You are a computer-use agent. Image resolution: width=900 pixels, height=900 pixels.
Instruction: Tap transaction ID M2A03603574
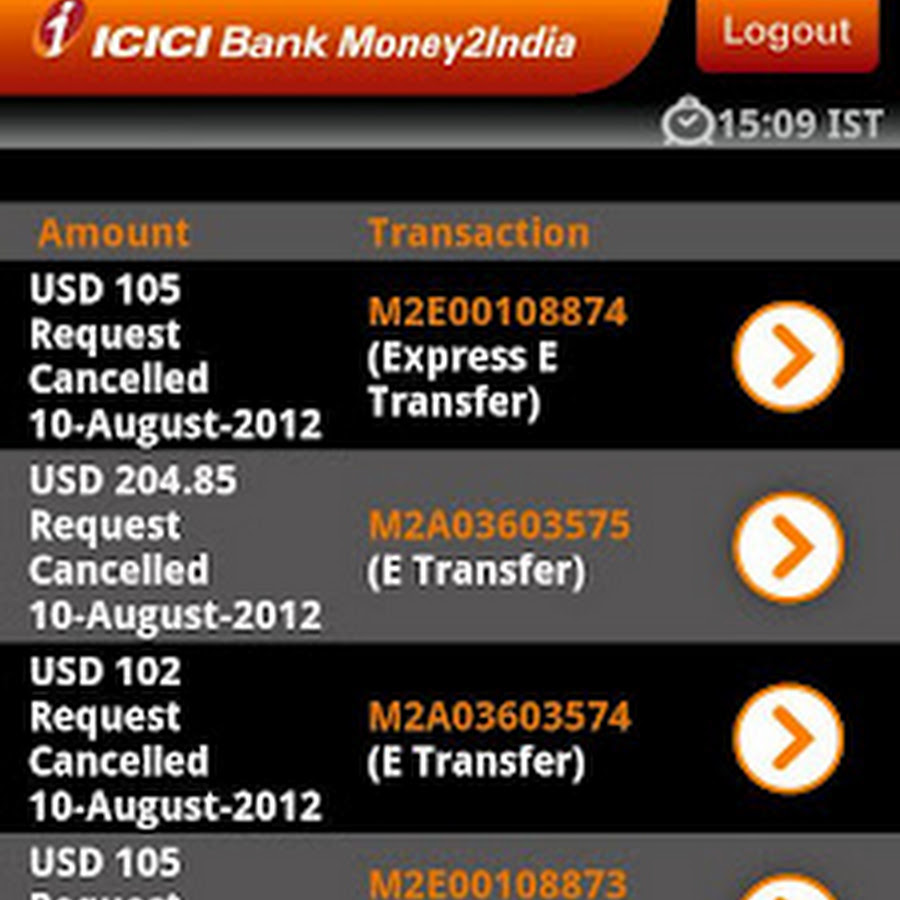499,716
